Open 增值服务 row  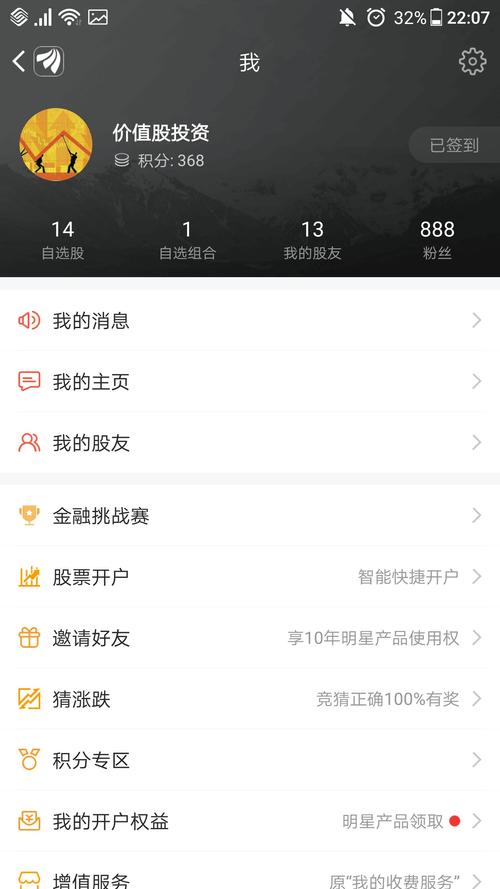point(250,871)
